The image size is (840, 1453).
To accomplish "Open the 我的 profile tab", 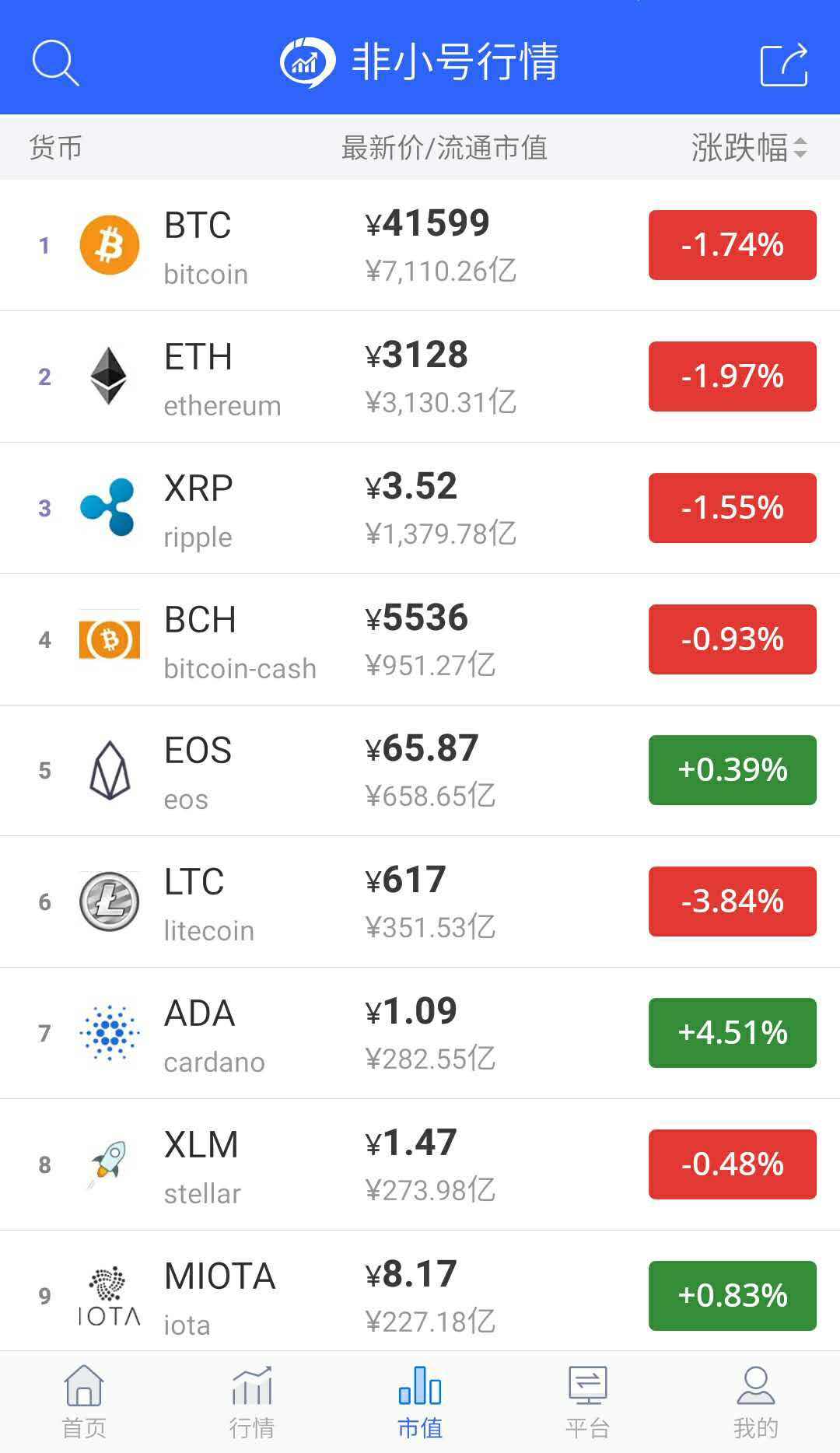I will pyautogui.click(x=755, y=1402).
